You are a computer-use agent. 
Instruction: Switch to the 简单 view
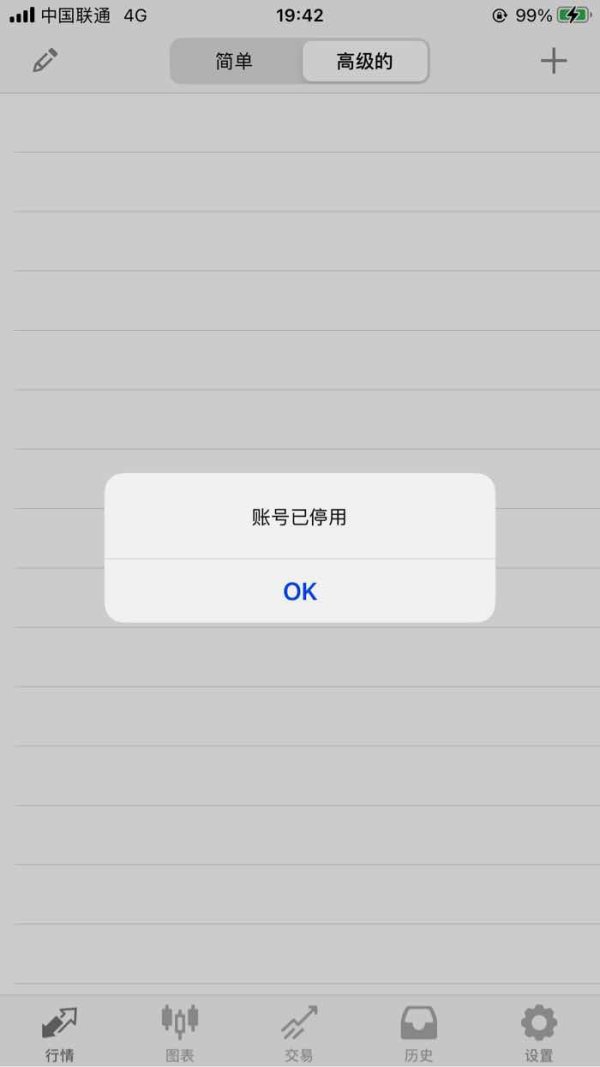[x=235, y=61]
